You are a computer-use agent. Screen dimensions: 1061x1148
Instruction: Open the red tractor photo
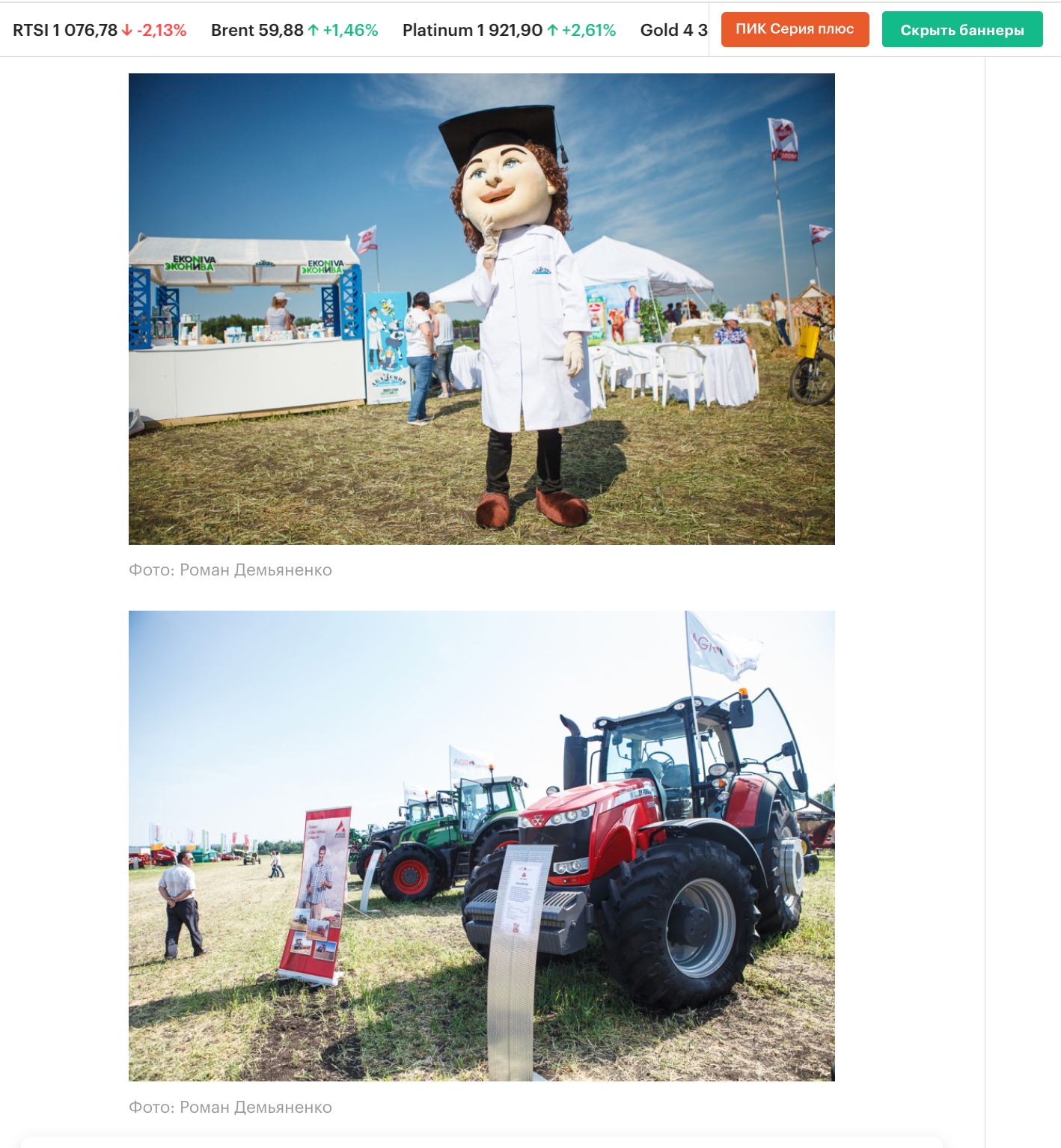(x=481, y=846)
